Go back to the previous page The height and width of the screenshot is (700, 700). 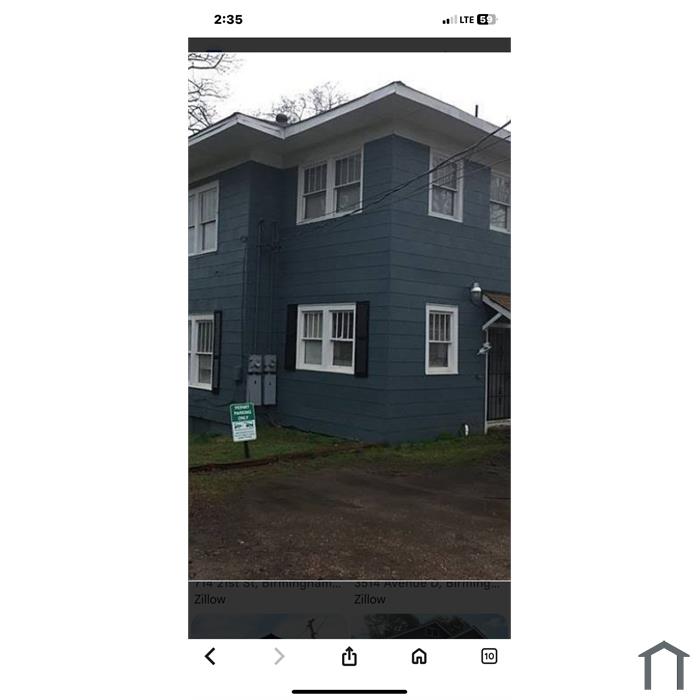coord(210,656)
